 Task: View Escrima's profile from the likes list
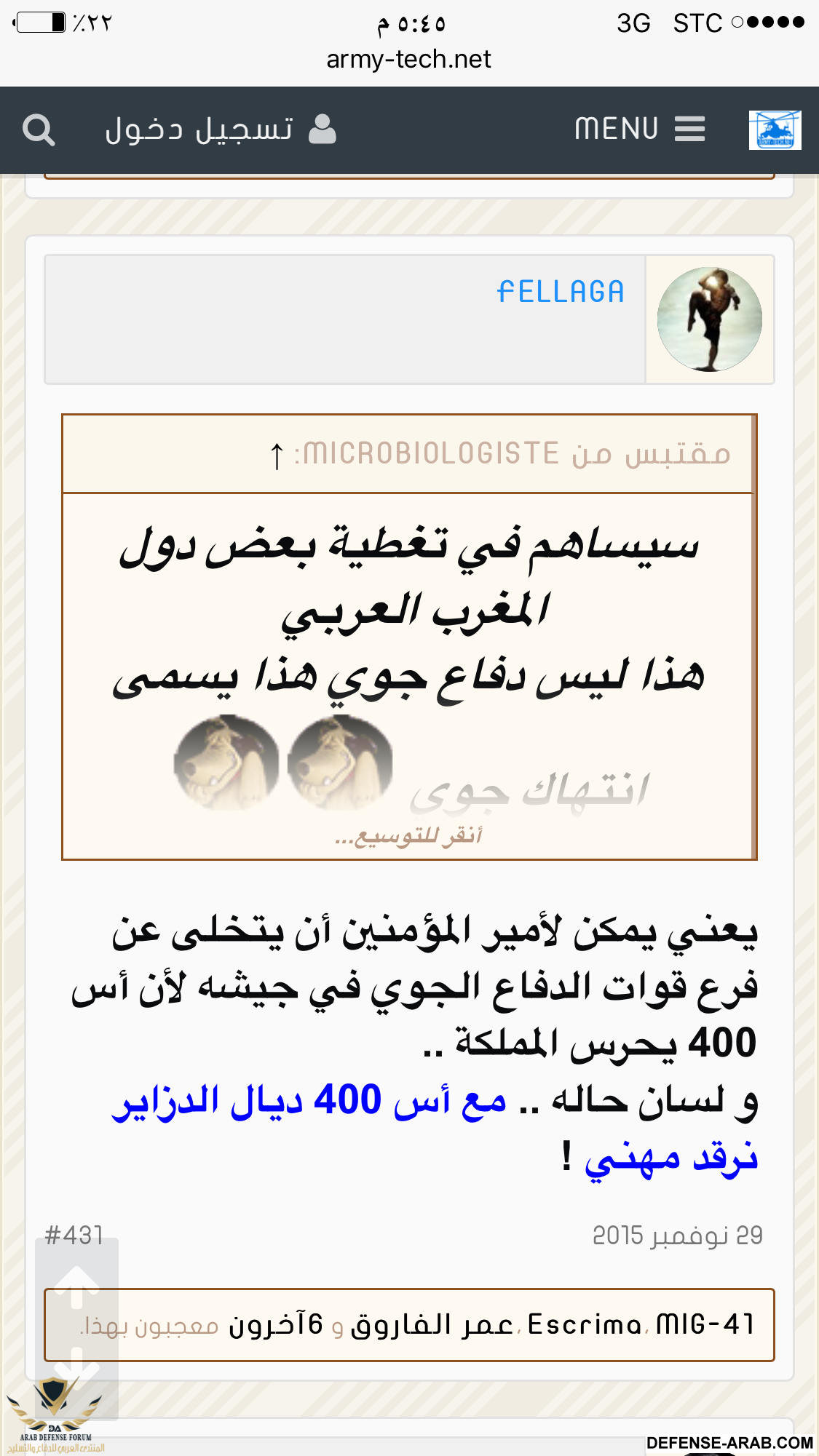click(584, 1325)
